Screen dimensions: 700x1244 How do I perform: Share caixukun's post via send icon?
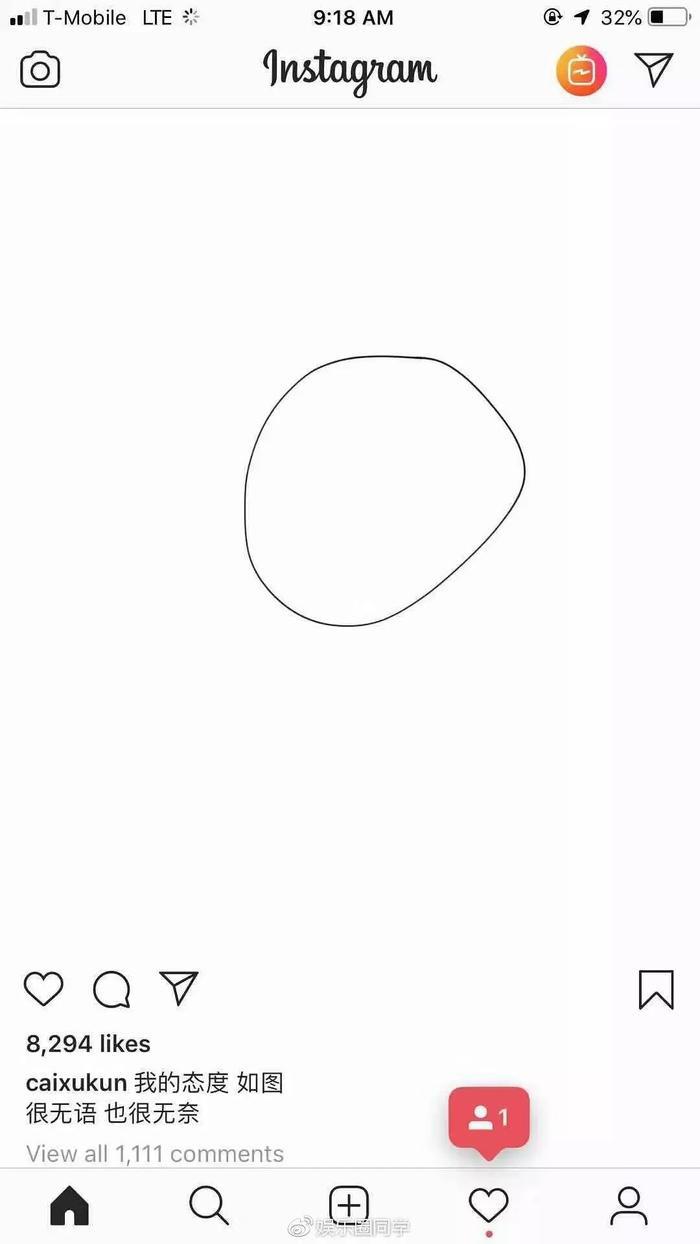point(179,988)
